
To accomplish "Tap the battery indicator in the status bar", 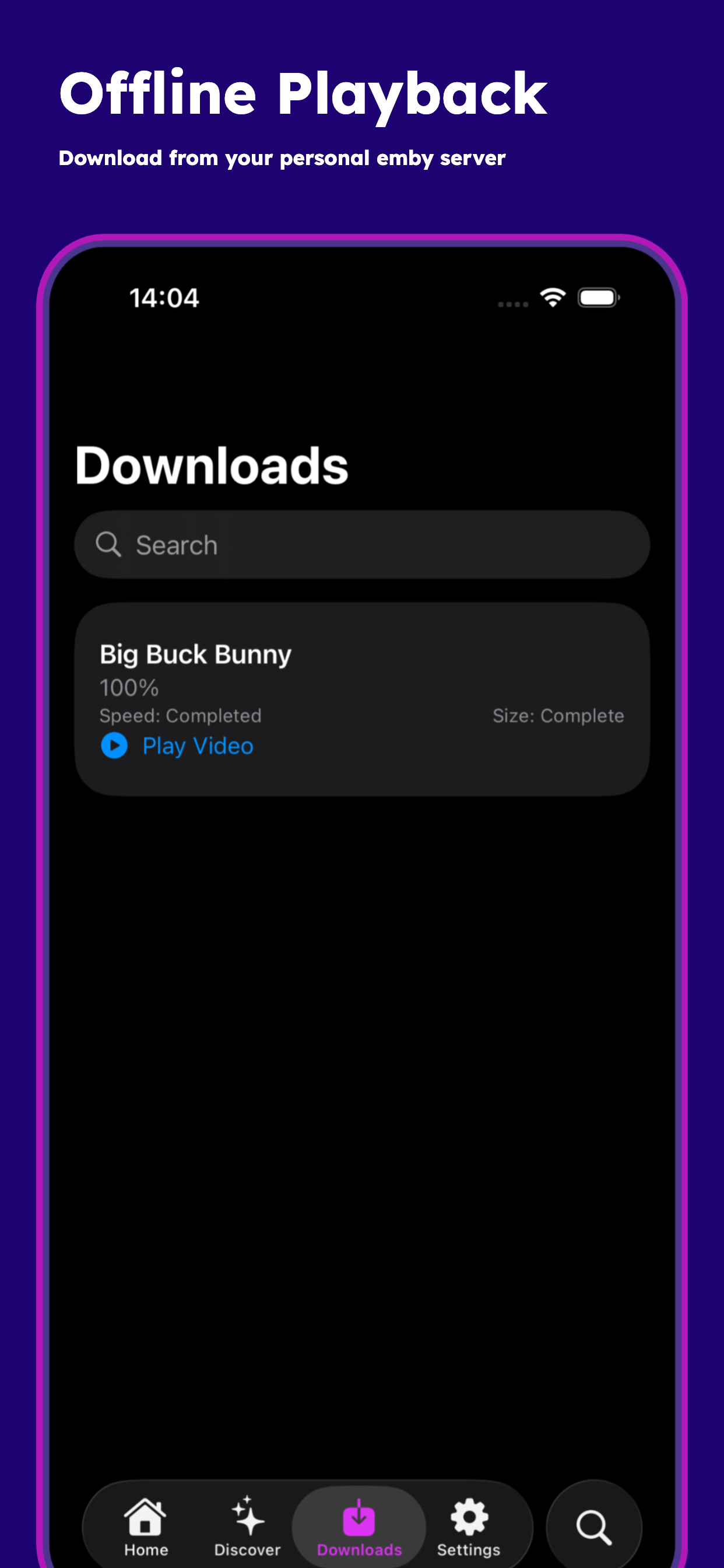I will [598, 297].
